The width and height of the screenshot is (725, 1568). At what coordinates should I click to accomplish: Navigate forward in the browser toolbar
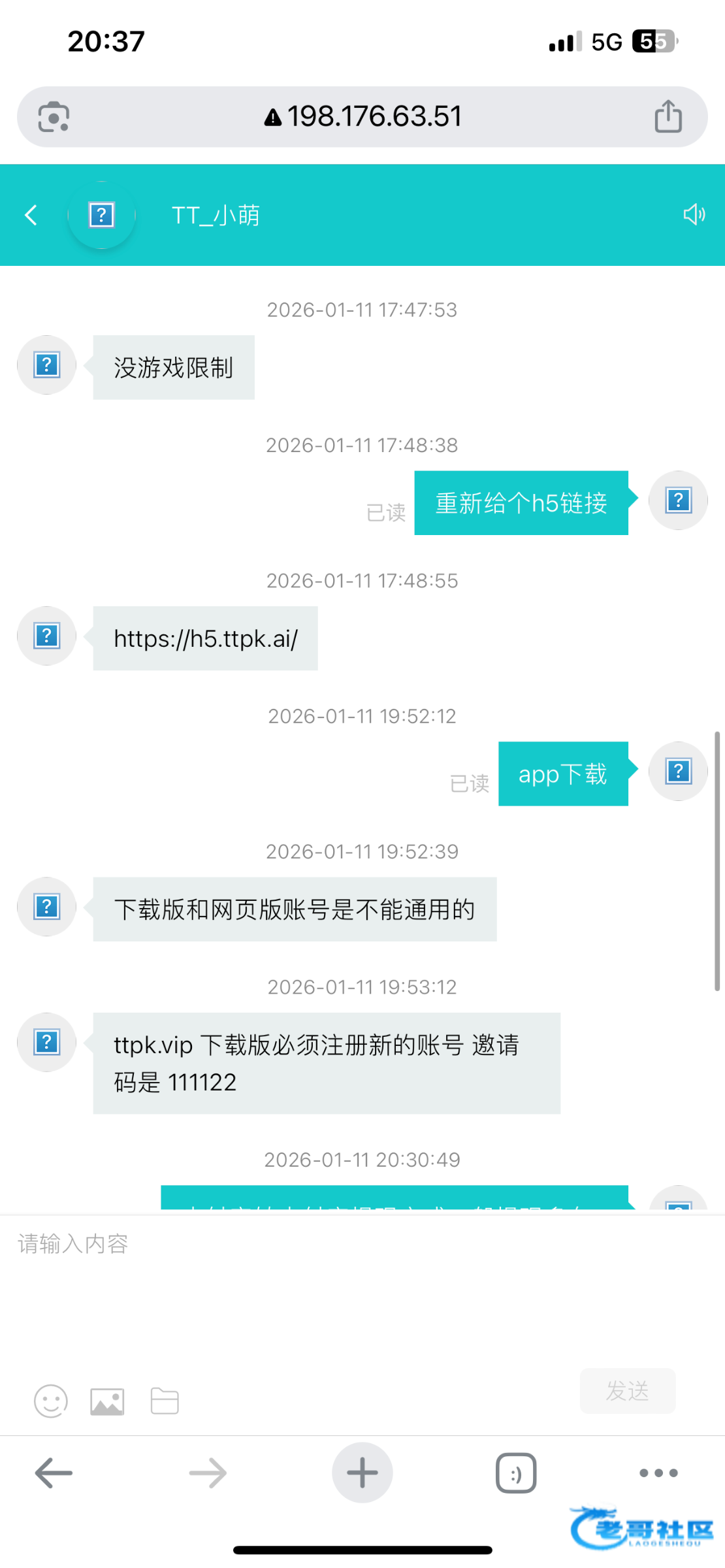click(x=208, y=1473)
